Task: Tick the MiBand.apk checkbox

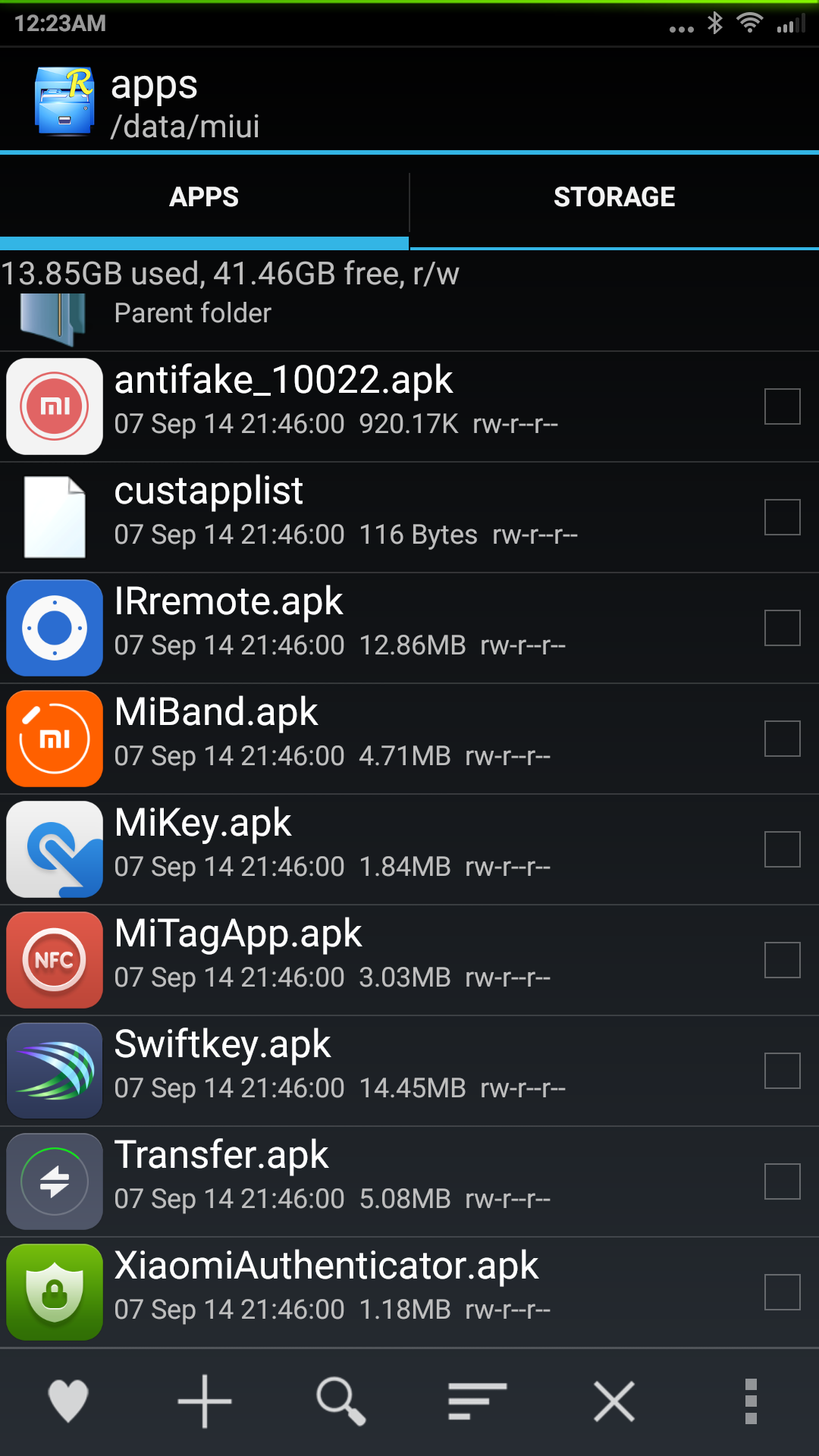Action: tap(782, 739)
